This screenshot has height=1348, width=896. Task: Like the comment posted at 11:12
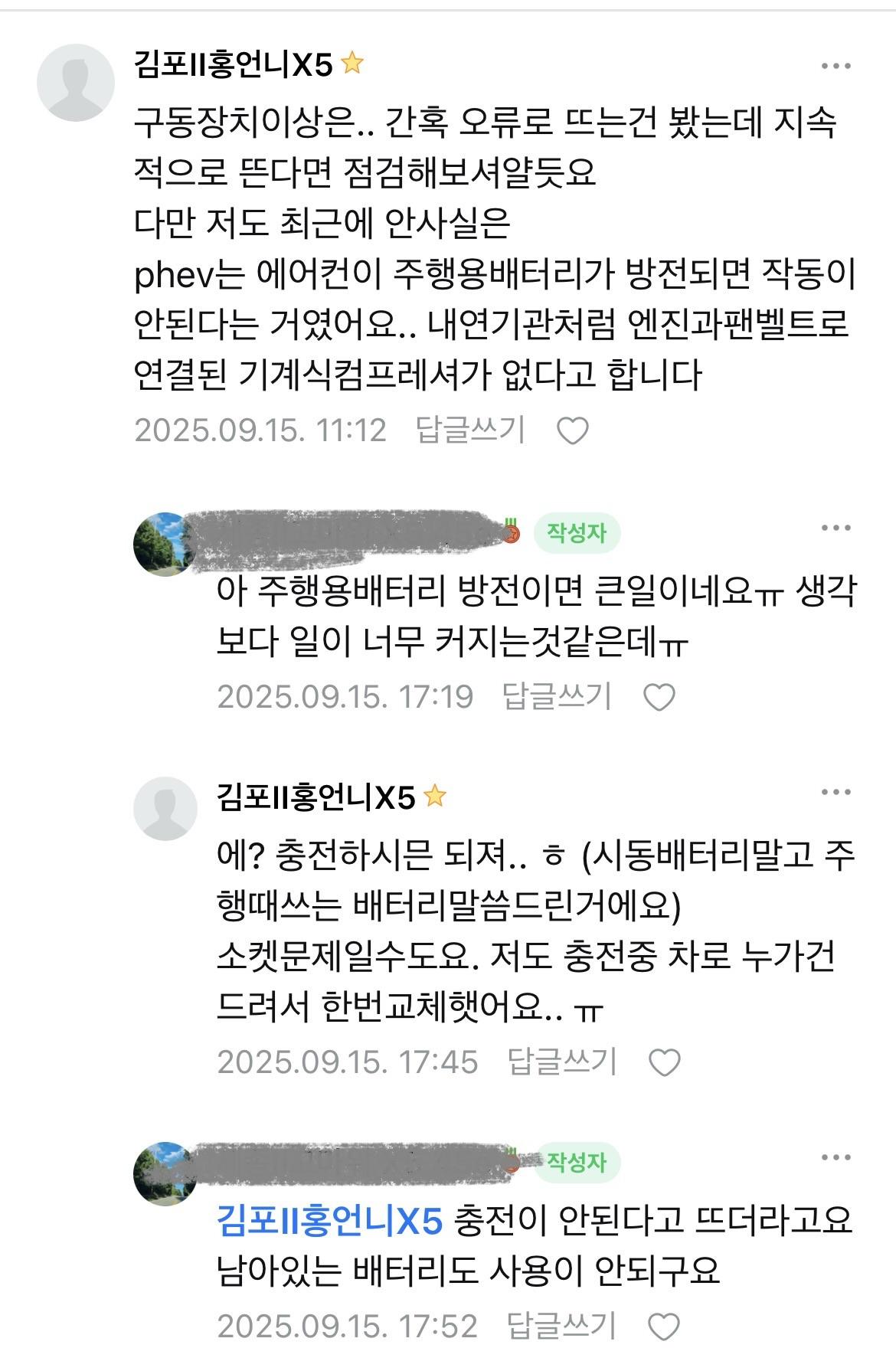(x=572, y=431)
